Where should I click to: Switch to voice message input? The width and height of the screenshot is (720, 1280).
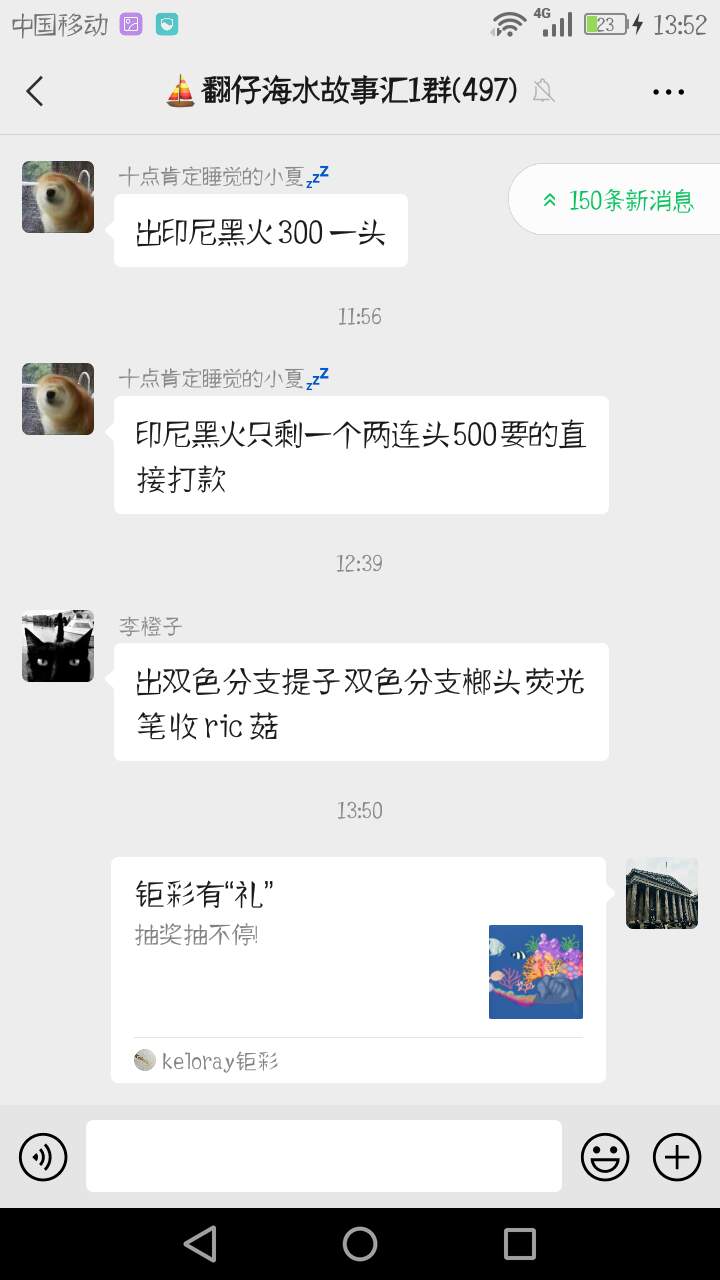click(43, 1157)
